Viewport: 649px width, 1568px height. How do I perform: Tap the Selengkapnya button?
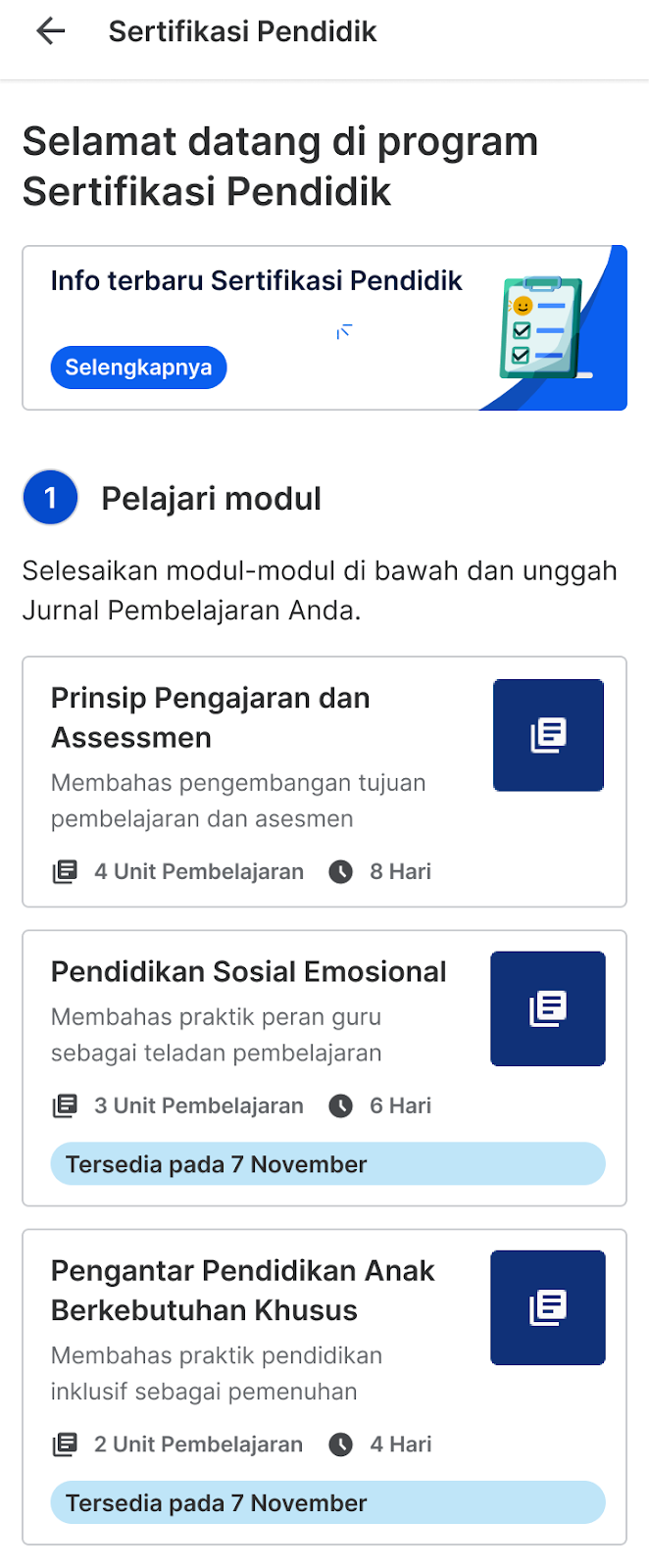click(138, 367)
